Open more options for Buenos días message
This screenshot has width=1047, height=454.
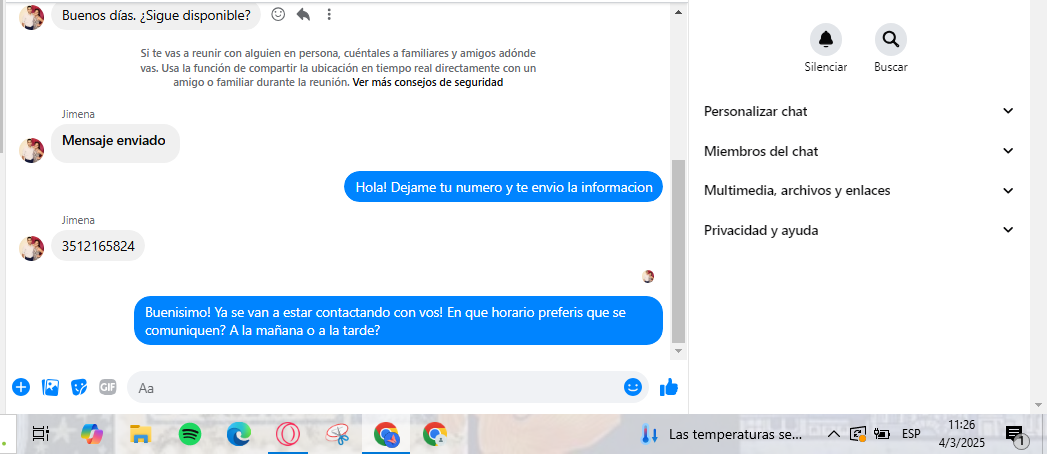click(330, 14)
